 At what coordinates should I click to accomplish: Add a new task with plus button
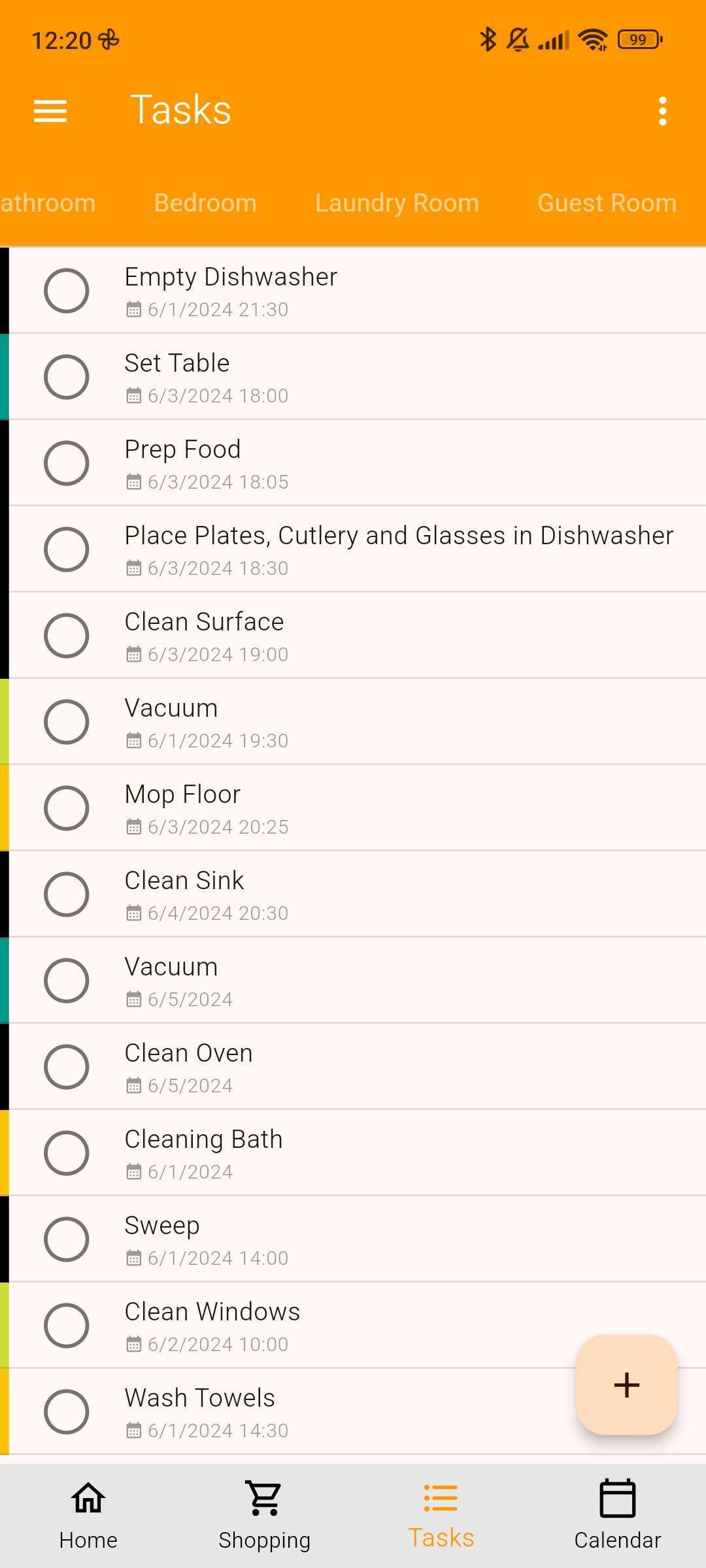point(626,1384)
